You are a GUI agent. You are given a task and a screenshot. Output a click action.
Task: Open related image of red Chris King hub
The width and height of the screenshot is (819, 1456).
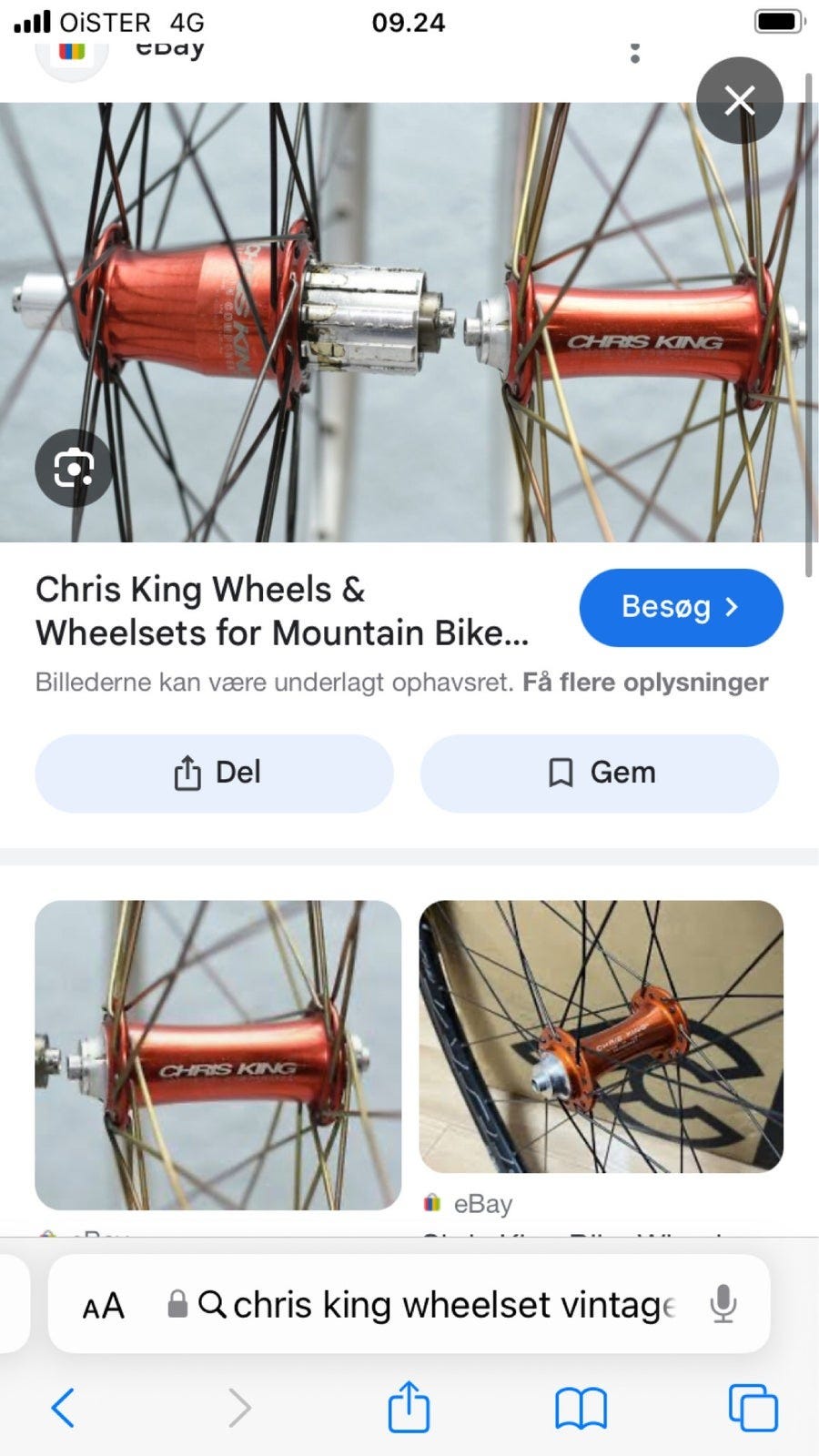click(218, 1055)
